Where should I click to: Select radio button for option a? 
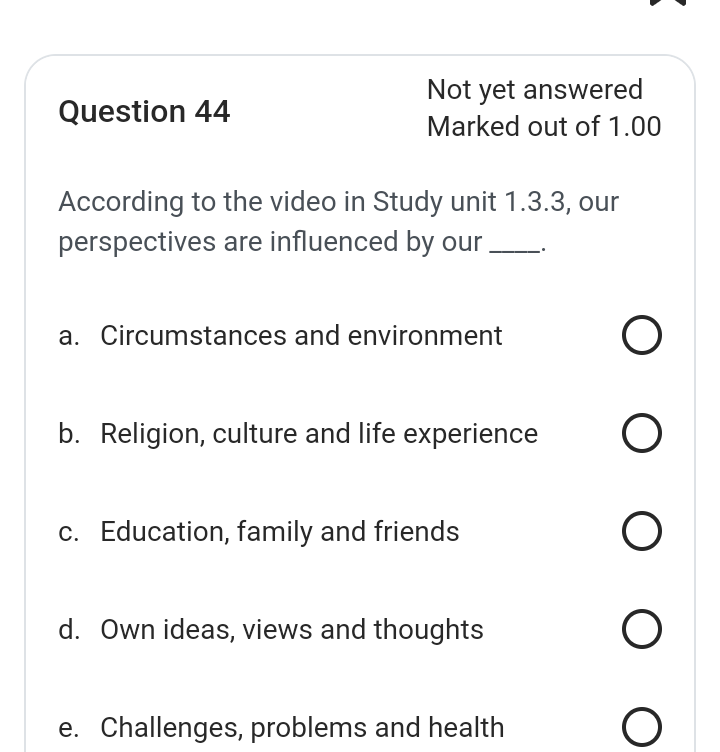[x=642, y=335]
